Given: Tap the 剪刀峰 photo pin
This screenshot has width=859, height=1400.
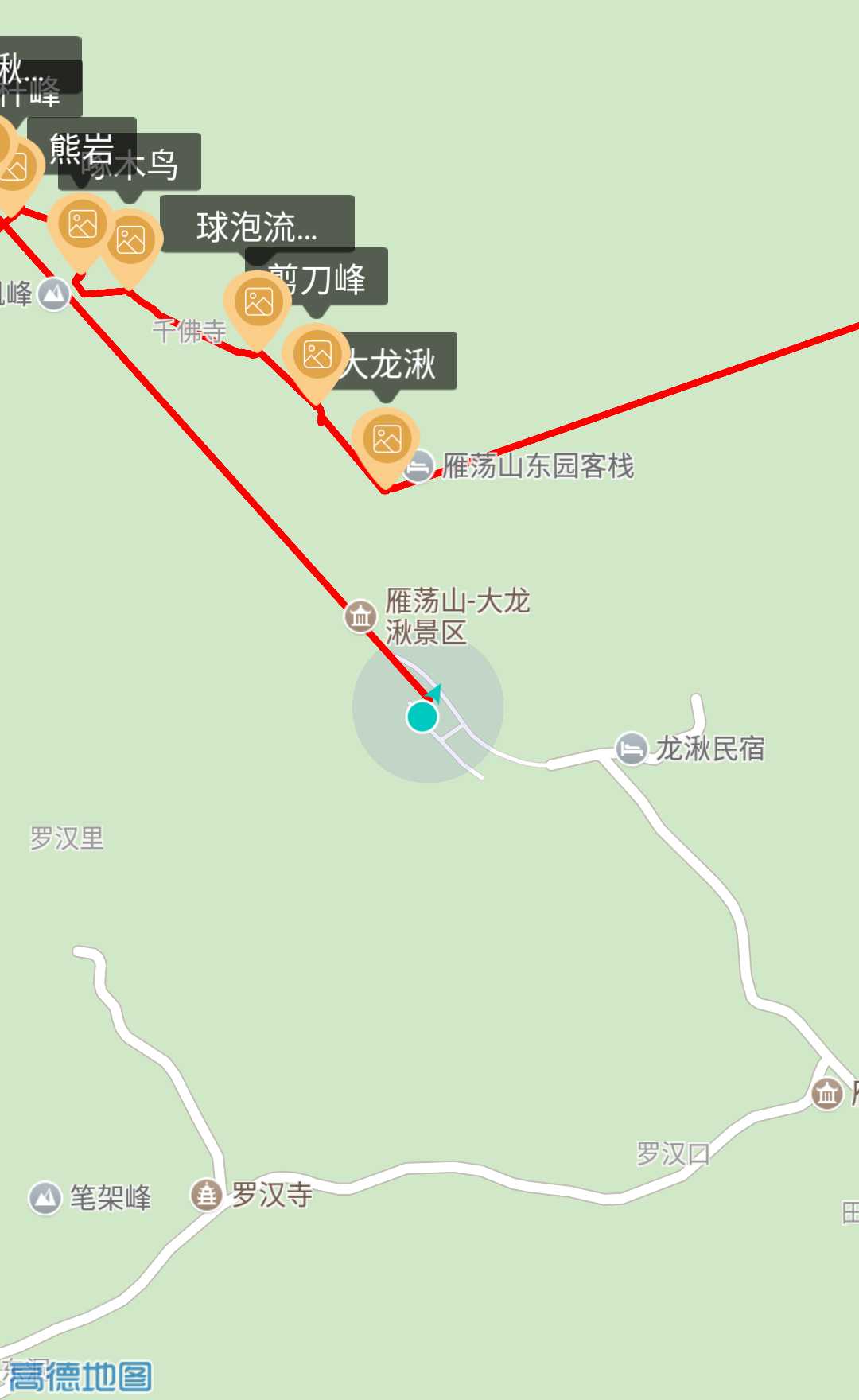Looking at the screenshot, I should pos(317,355).
